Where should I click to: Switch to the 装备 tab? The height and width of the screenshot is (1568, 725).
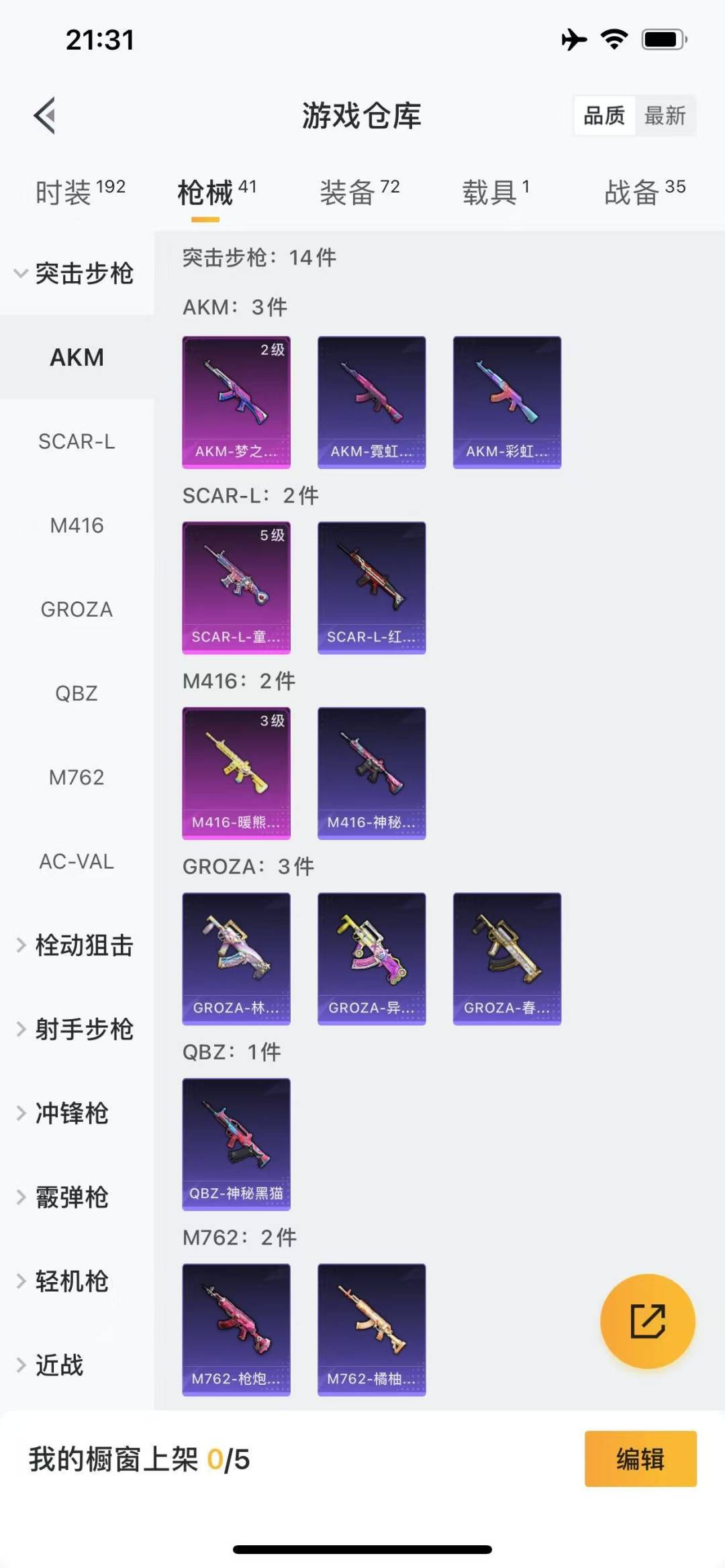click(359, 193)
